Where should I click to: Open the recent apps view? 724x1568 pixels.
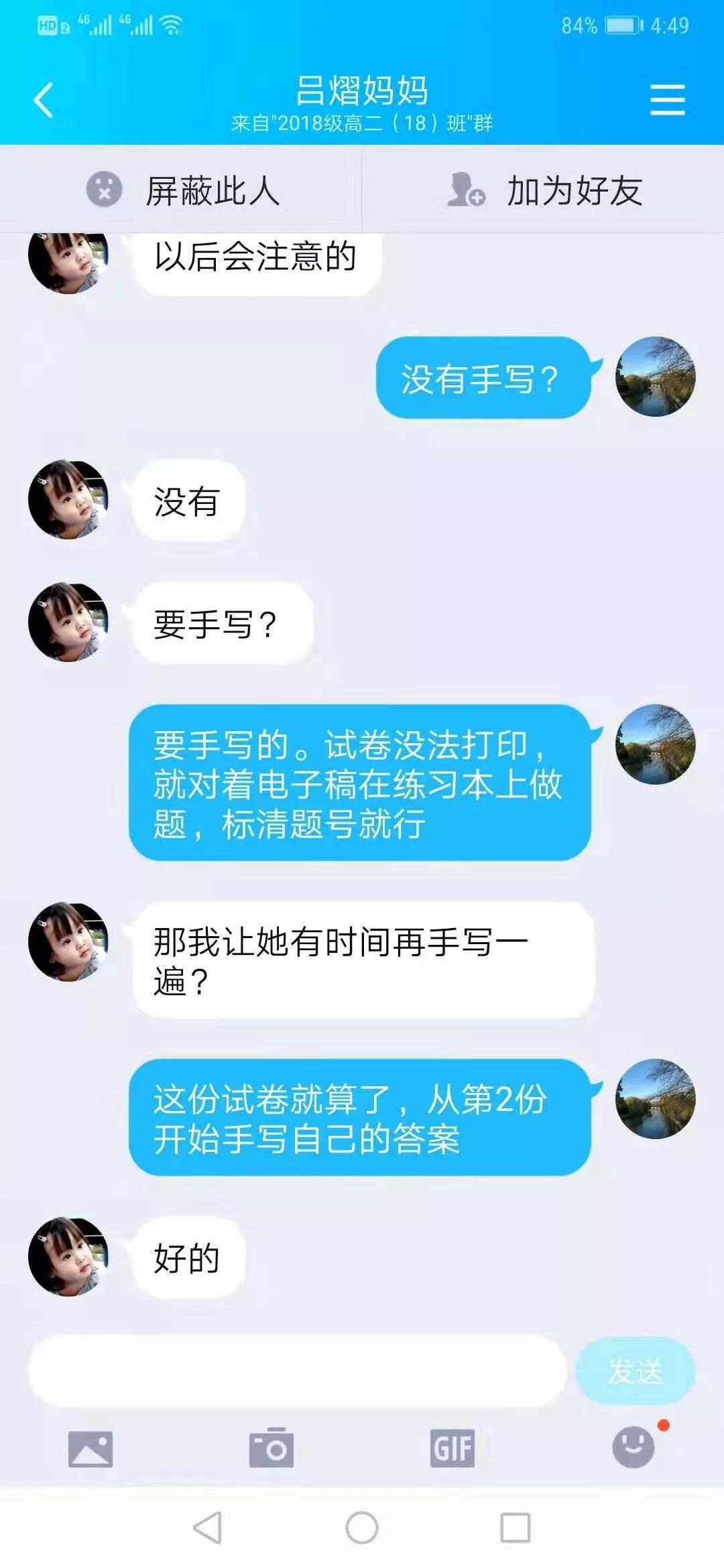click(516, 1528)
